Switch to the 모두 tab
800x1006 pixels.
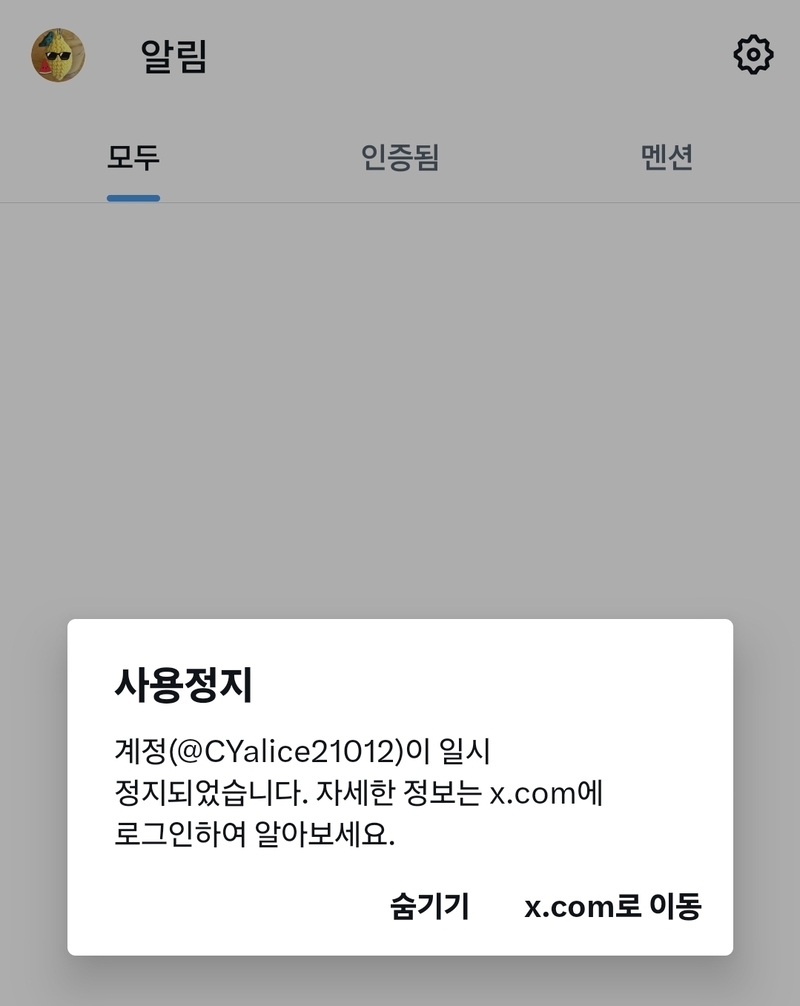pyautogui.click(x=133, y=158)
